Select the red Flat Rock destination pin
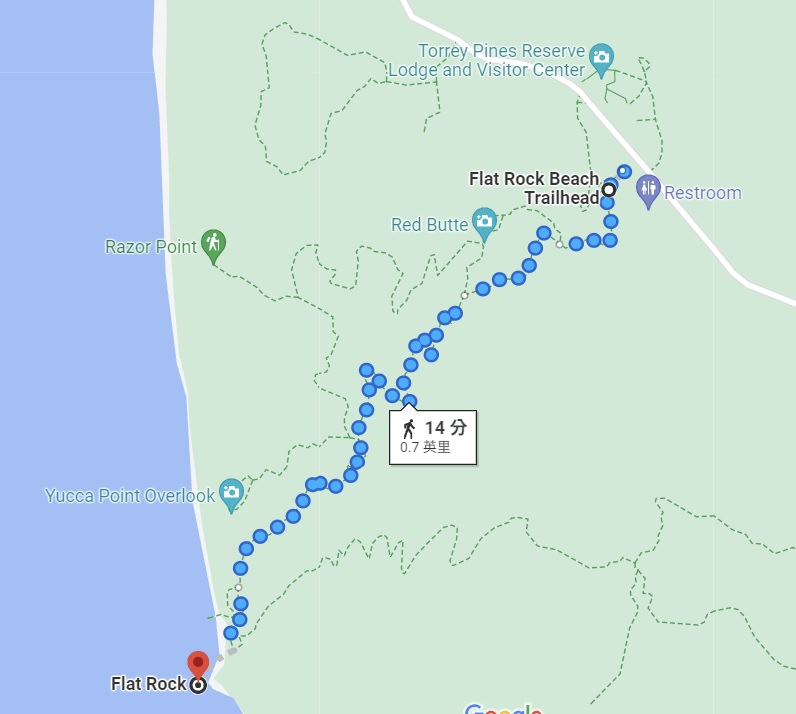 click(198, 664)
